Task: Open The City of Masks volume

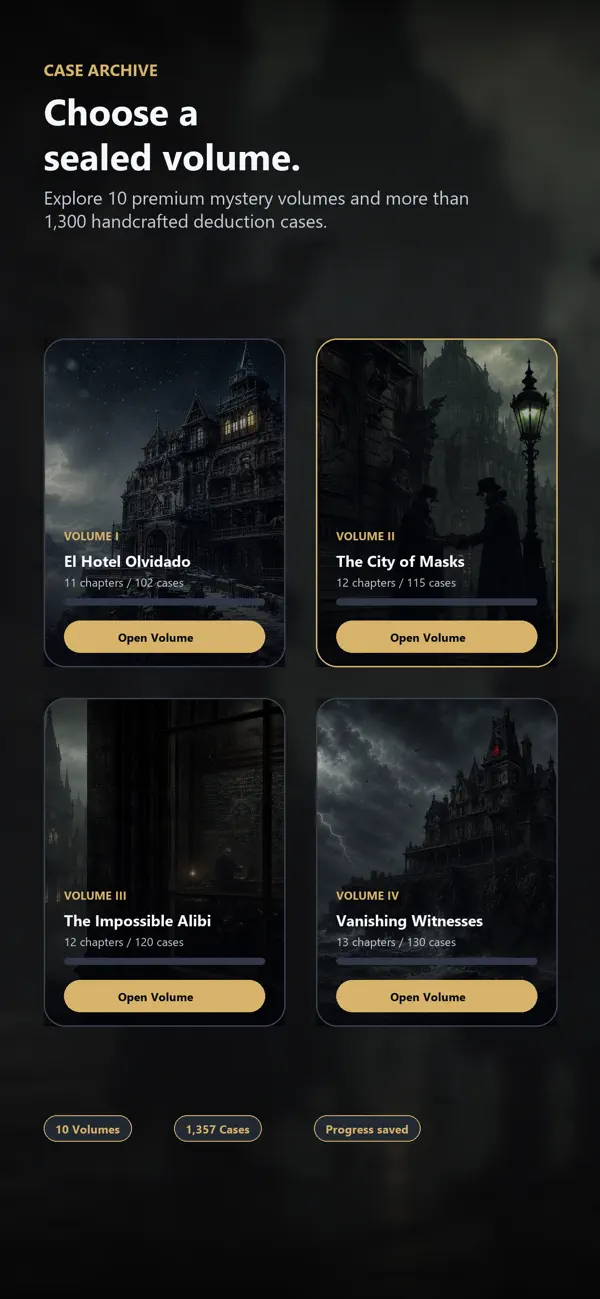Action: click(436, 637)
